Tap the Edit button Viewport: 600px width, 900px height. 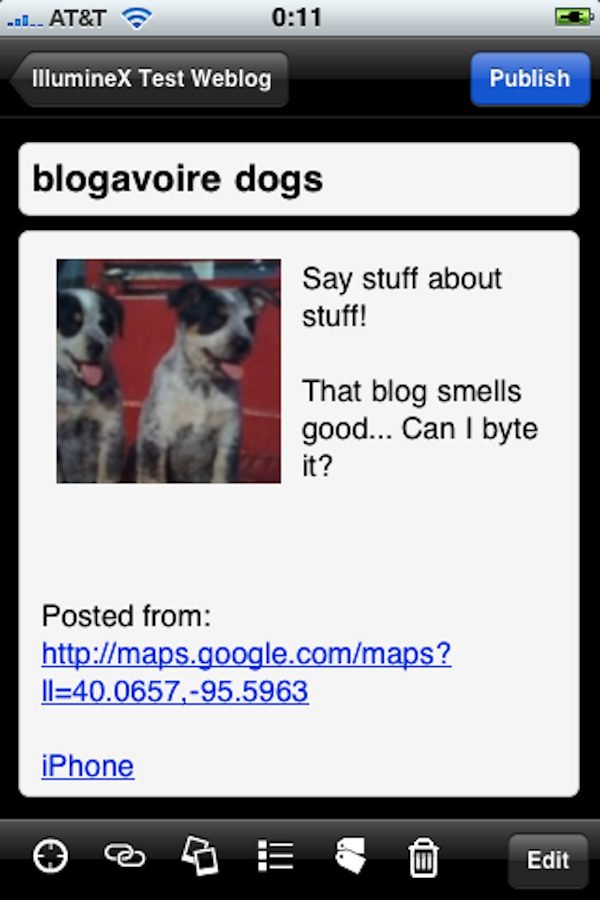[547, 860]
